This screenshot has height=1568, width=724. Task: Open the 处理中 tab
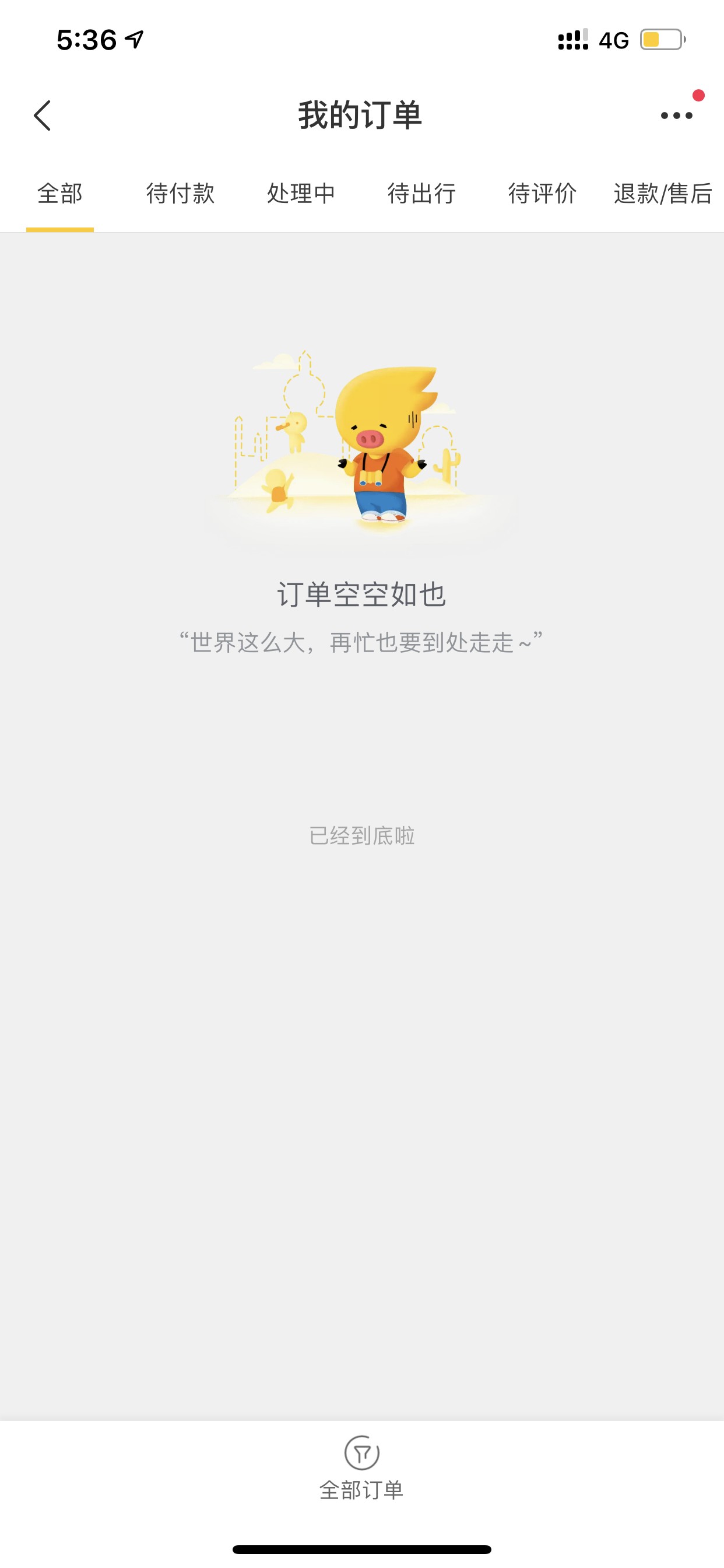coord(301,194)
